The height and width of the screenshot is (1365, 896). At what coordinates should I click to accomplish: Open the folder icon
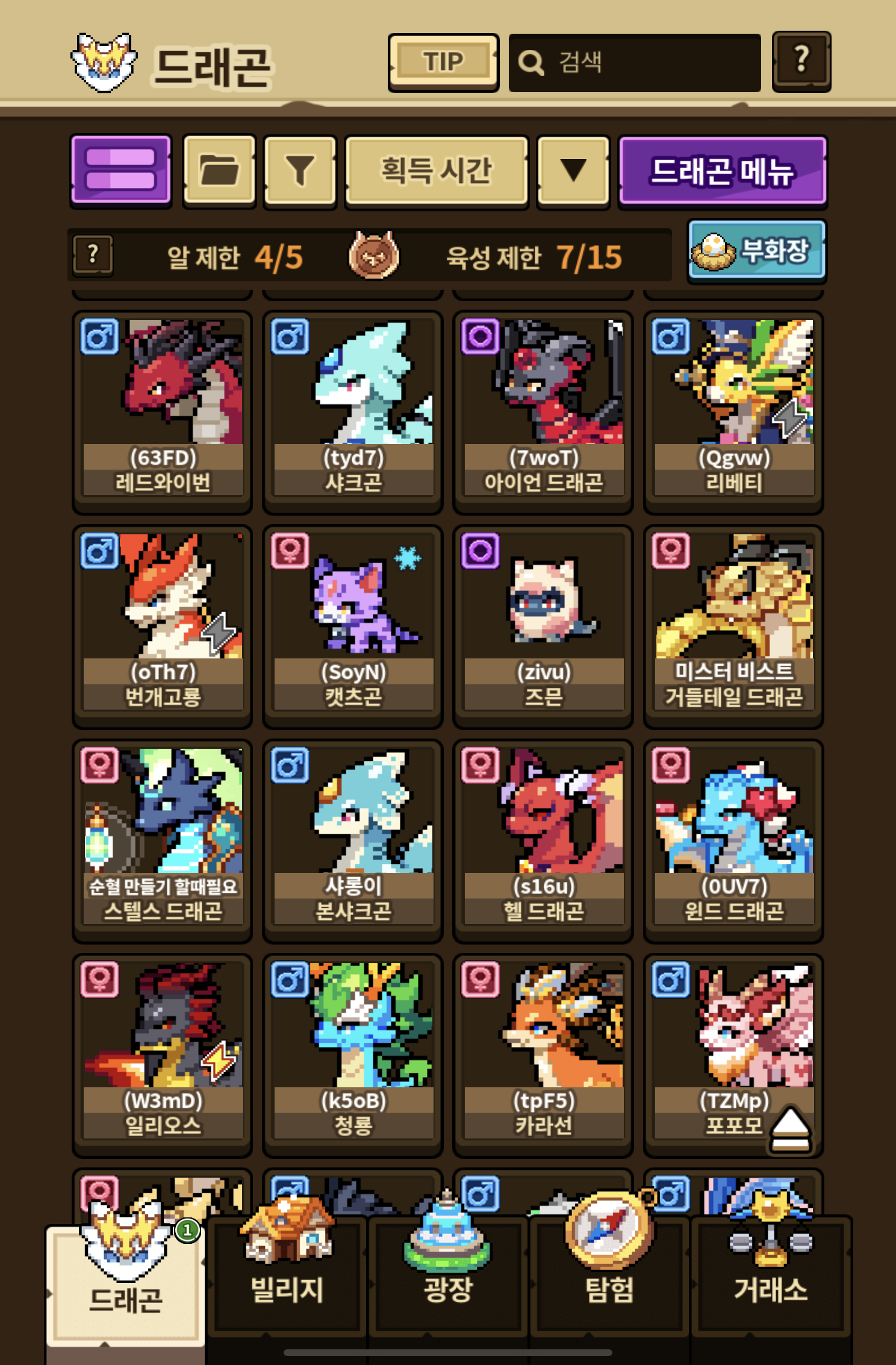tap(219, 170)
